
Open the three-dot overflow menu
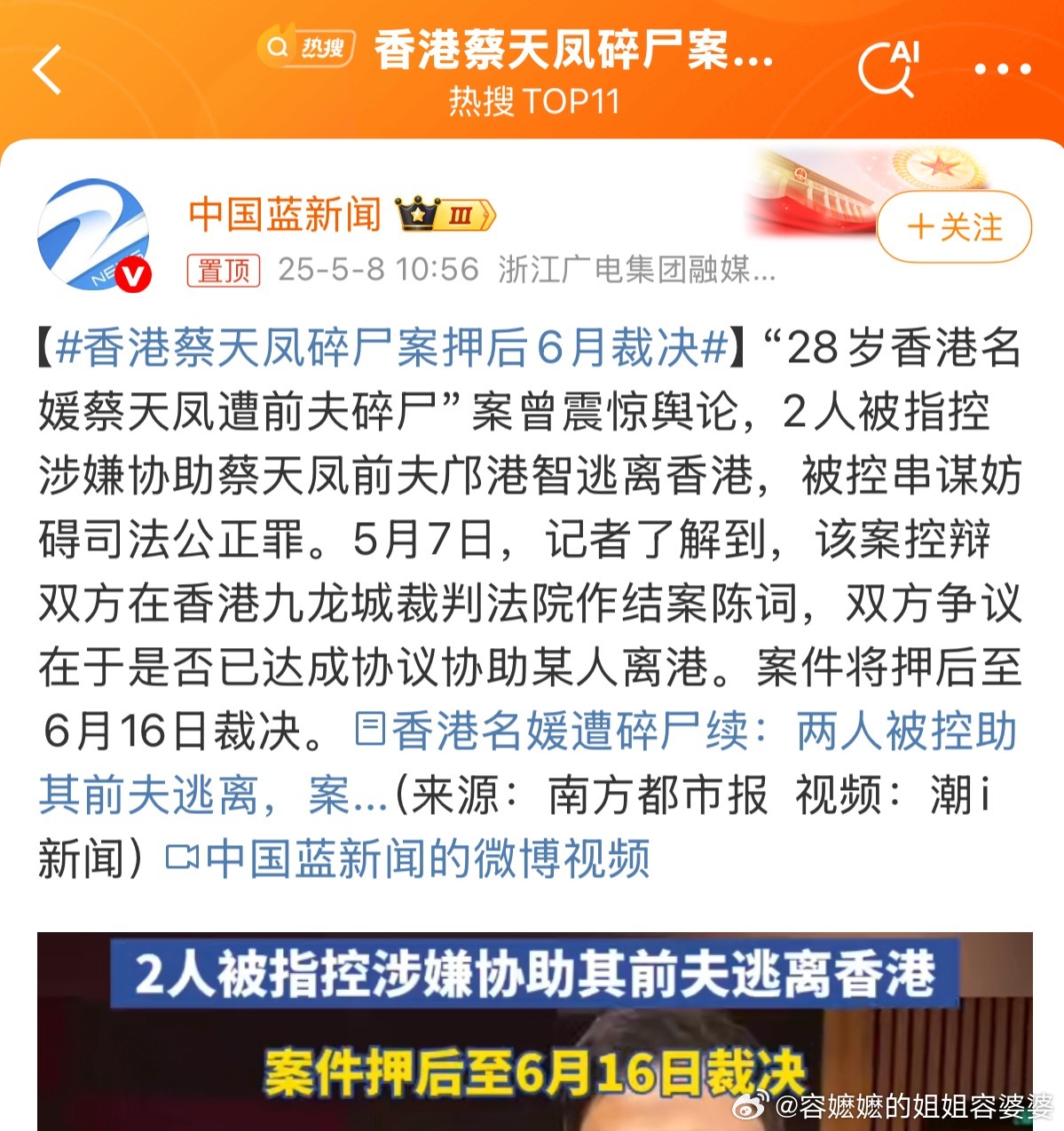click(1002, 69)
